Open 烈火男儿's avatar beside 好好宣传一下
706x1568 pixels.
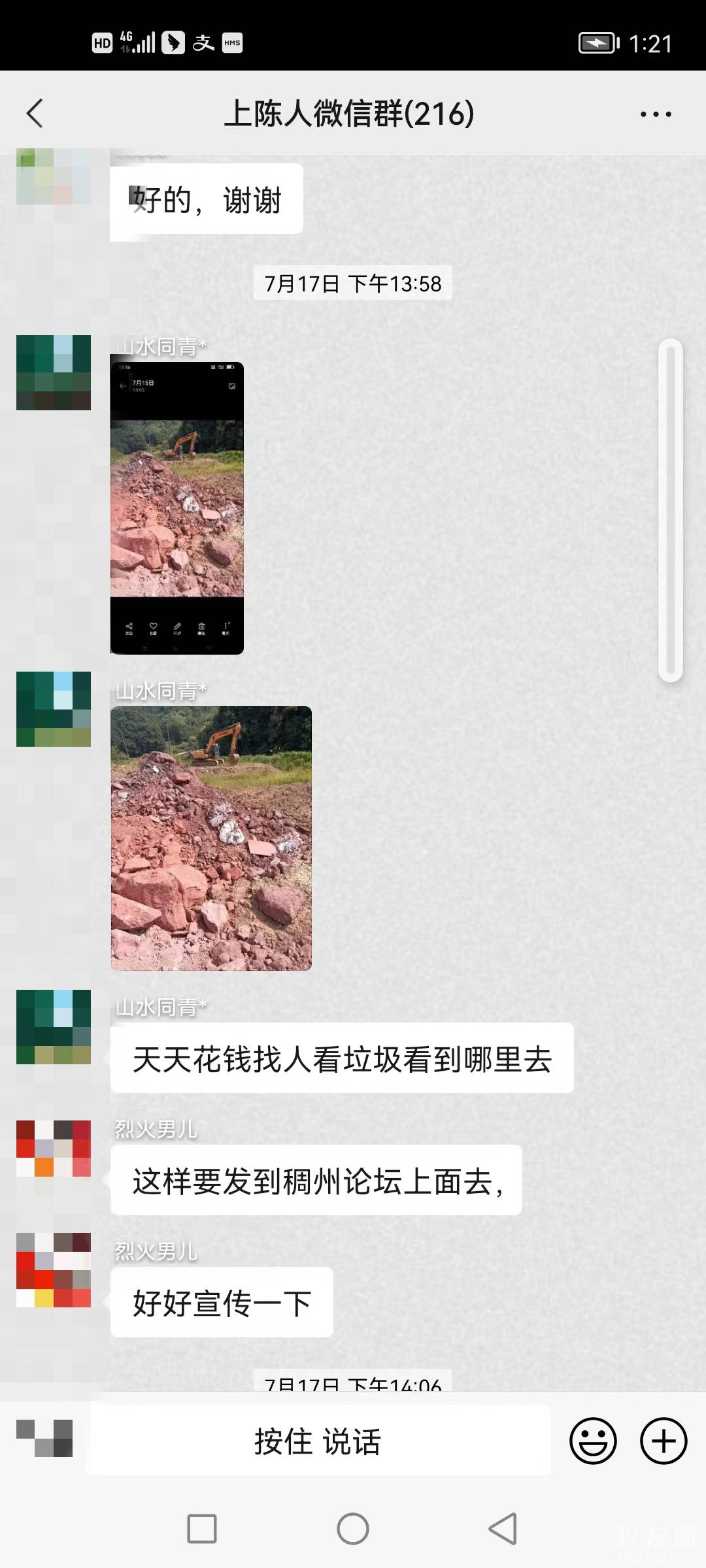tap(54, 1270)
